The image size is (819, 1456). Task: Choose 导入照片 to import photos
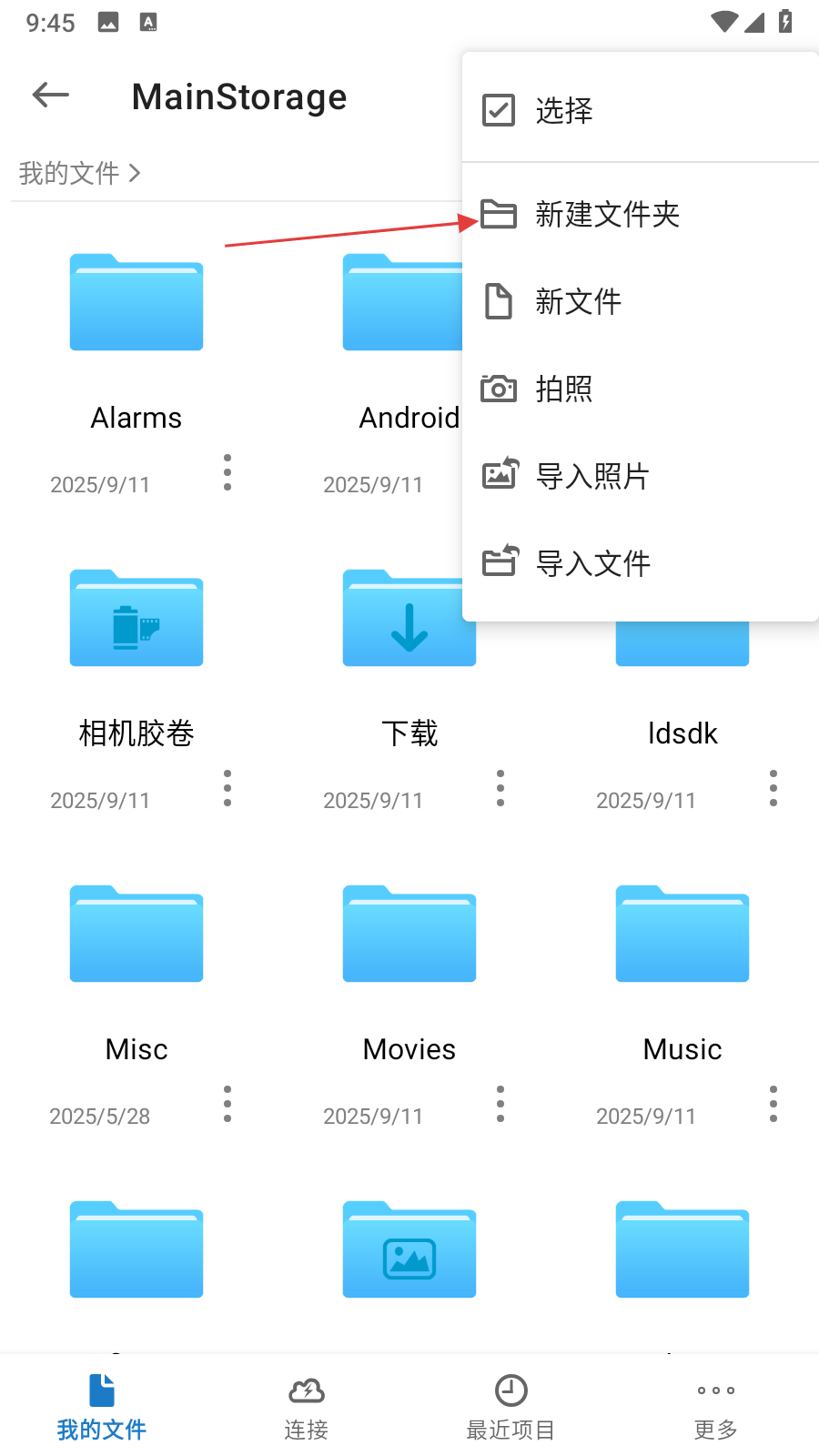click(x=591, y=476)
